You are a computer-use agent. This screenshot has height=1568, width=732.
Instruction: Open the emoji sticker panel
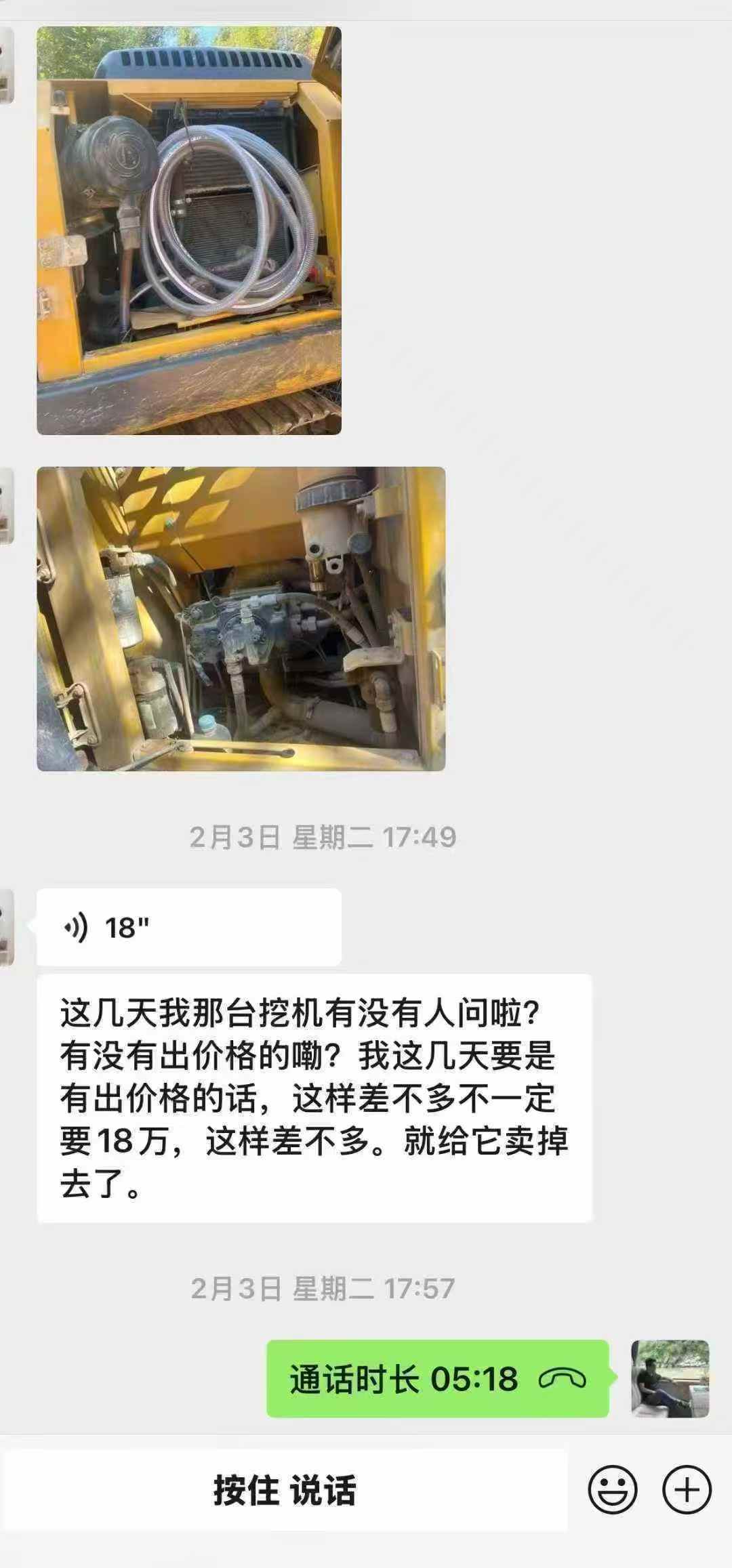[x=612, y=1489]
